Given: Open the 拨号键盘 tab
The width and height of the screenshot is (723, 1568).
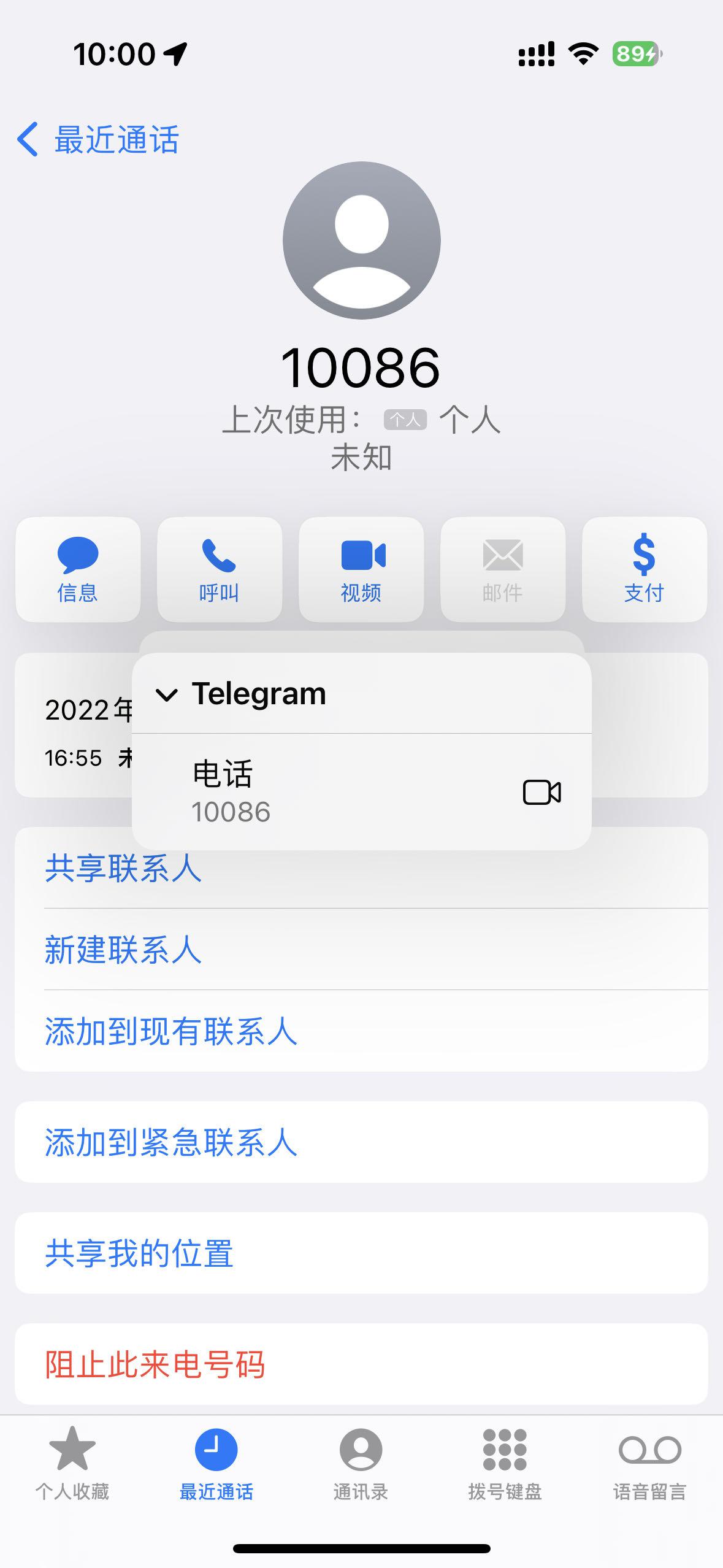Looking at the screenshot, I should coord(505,1464).
